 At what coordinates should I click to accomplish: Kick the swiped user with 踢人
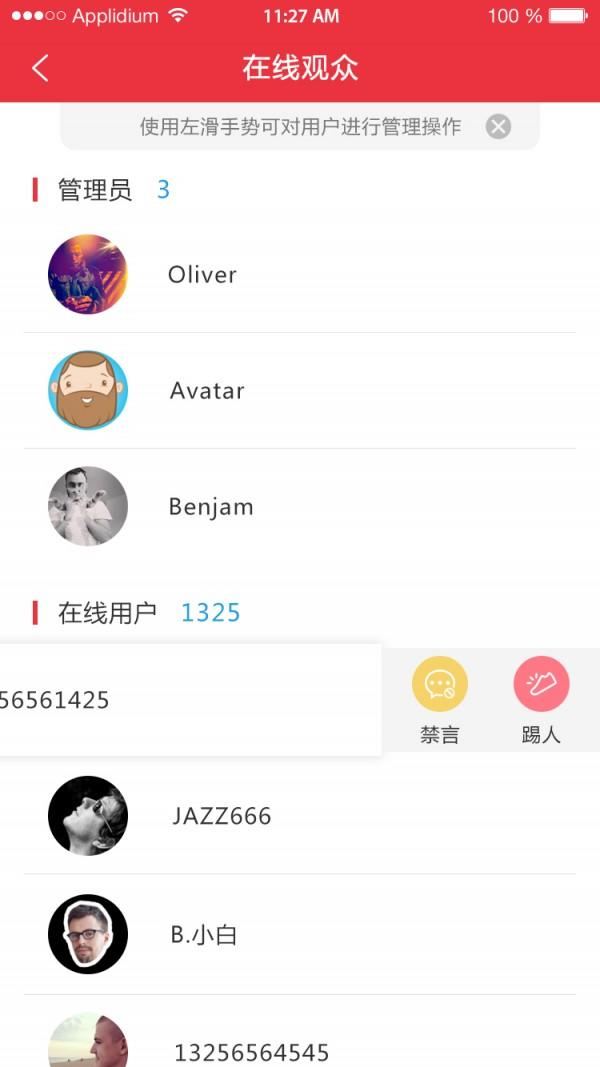point(541,699)
